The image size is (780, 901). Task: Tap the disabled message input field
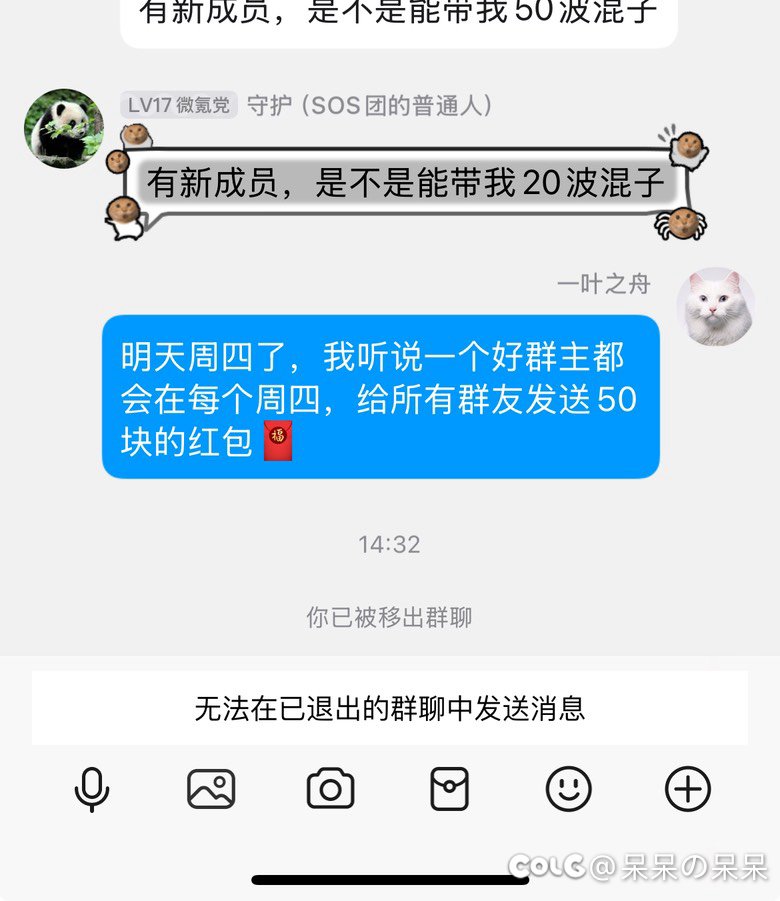[x=389, y=709]
